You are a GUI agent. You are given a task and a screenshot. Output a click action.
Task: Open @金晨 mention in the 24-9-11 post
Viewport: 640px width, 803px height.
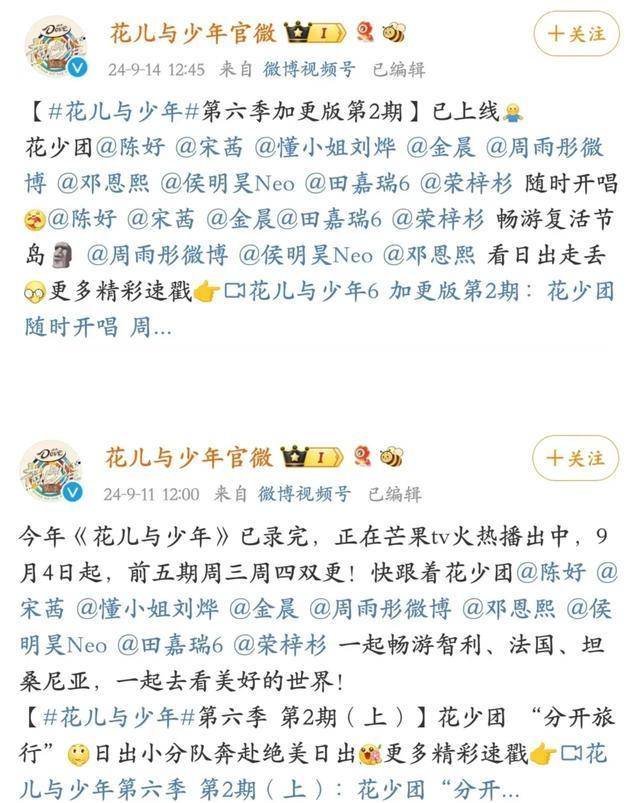coord(263,609)
